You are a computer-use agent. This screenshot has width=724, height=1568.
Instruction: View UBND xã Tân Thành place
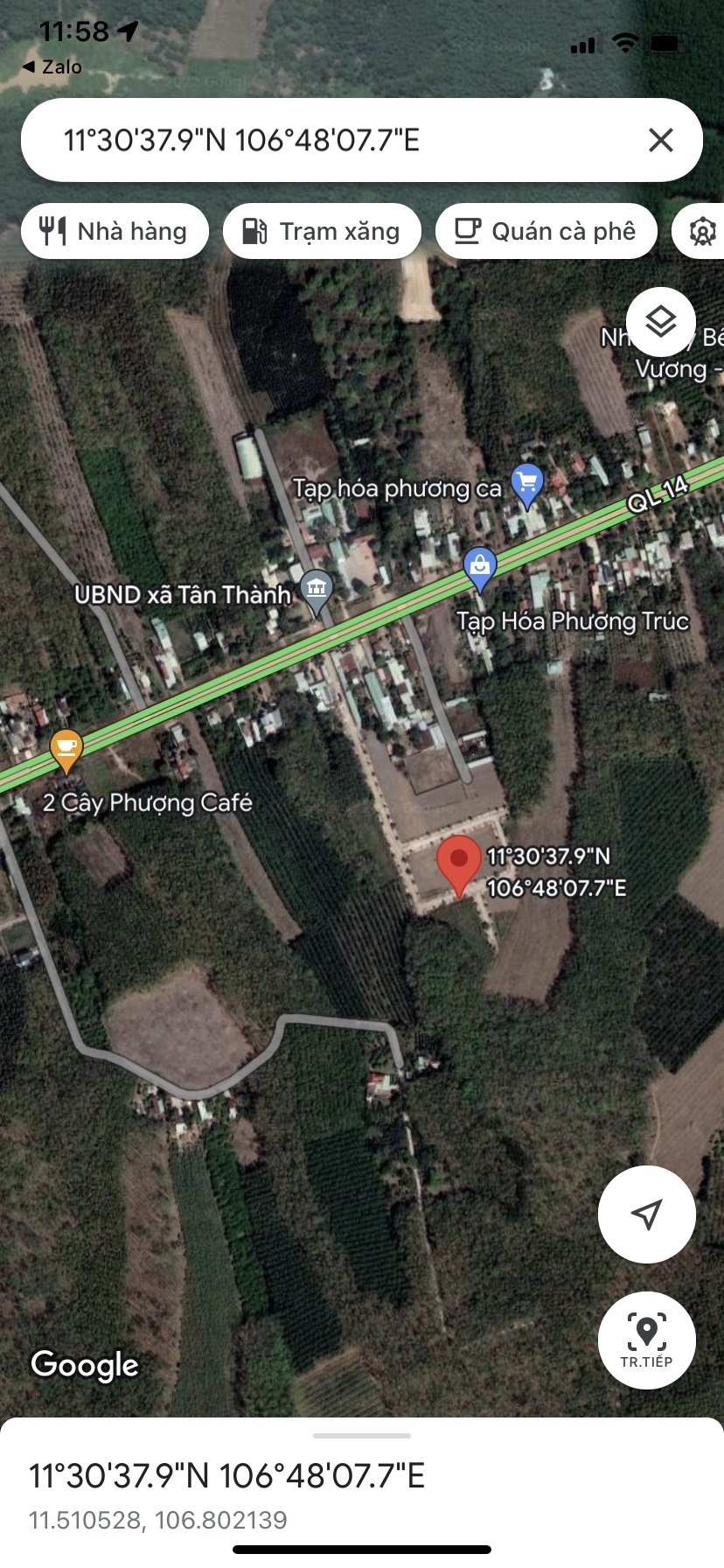pos(317,589)
